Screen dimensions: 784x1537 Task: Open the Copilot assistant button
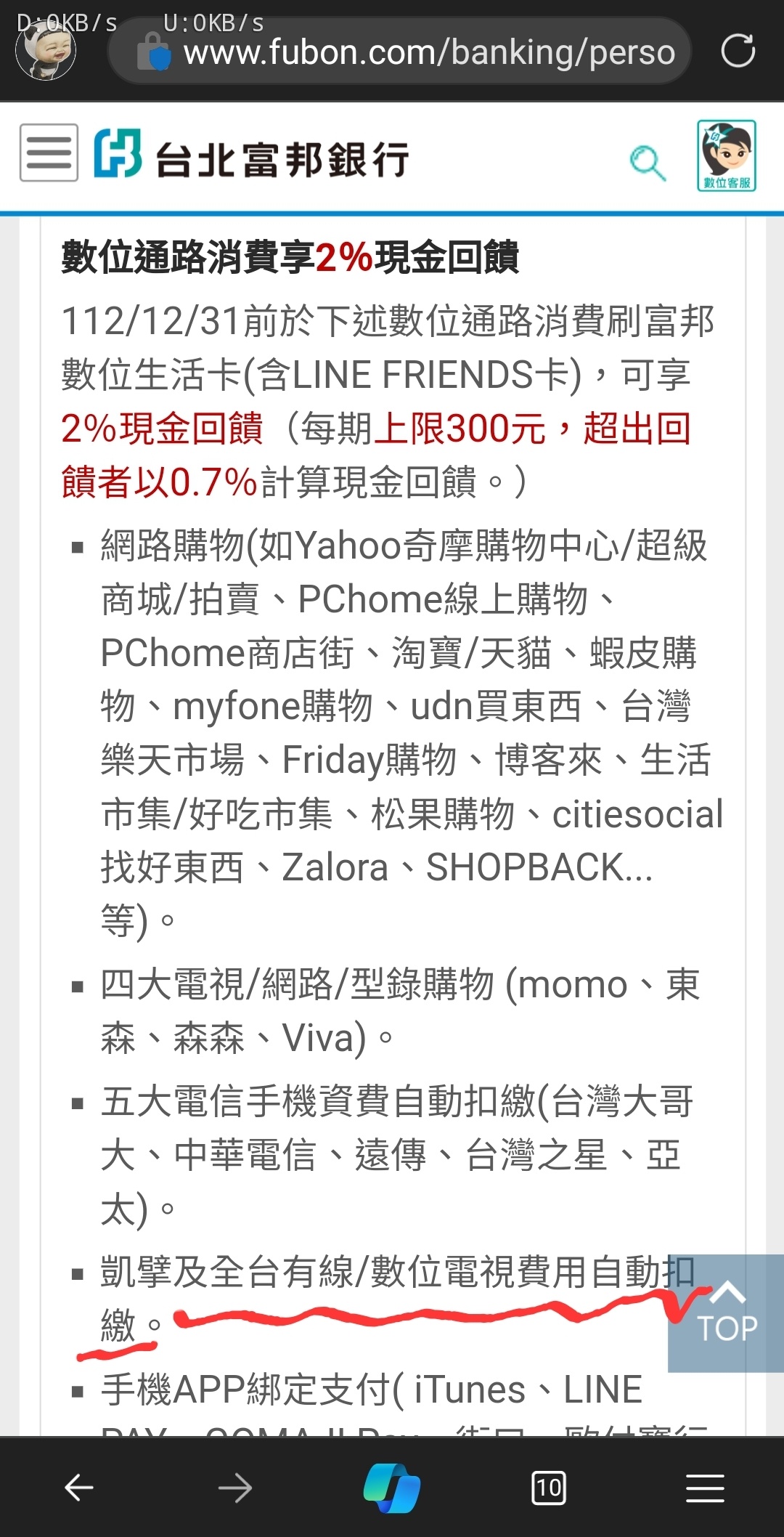pyautogui.click(x=392, y=1488)
